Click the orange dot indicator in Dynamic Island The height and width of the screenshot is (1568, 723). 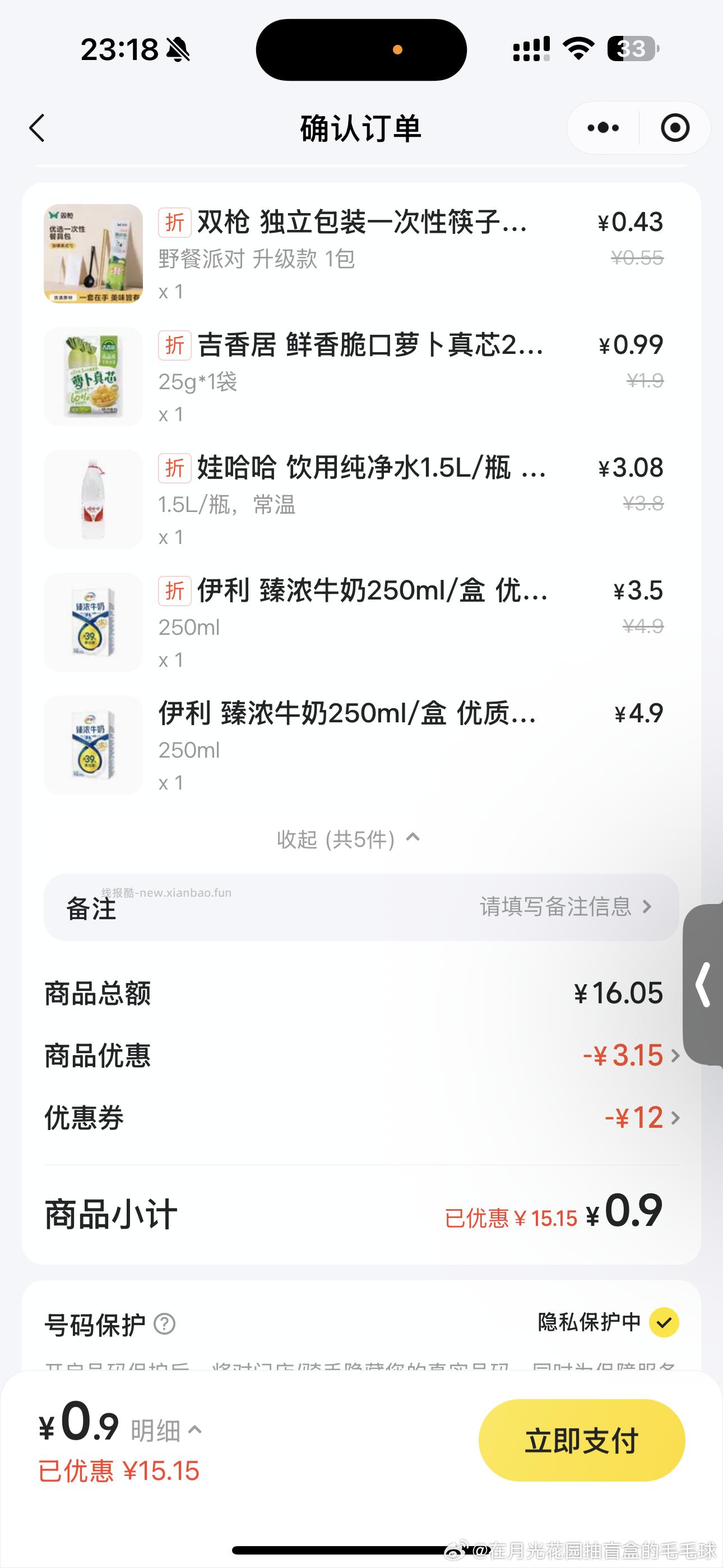click(398, 50)
